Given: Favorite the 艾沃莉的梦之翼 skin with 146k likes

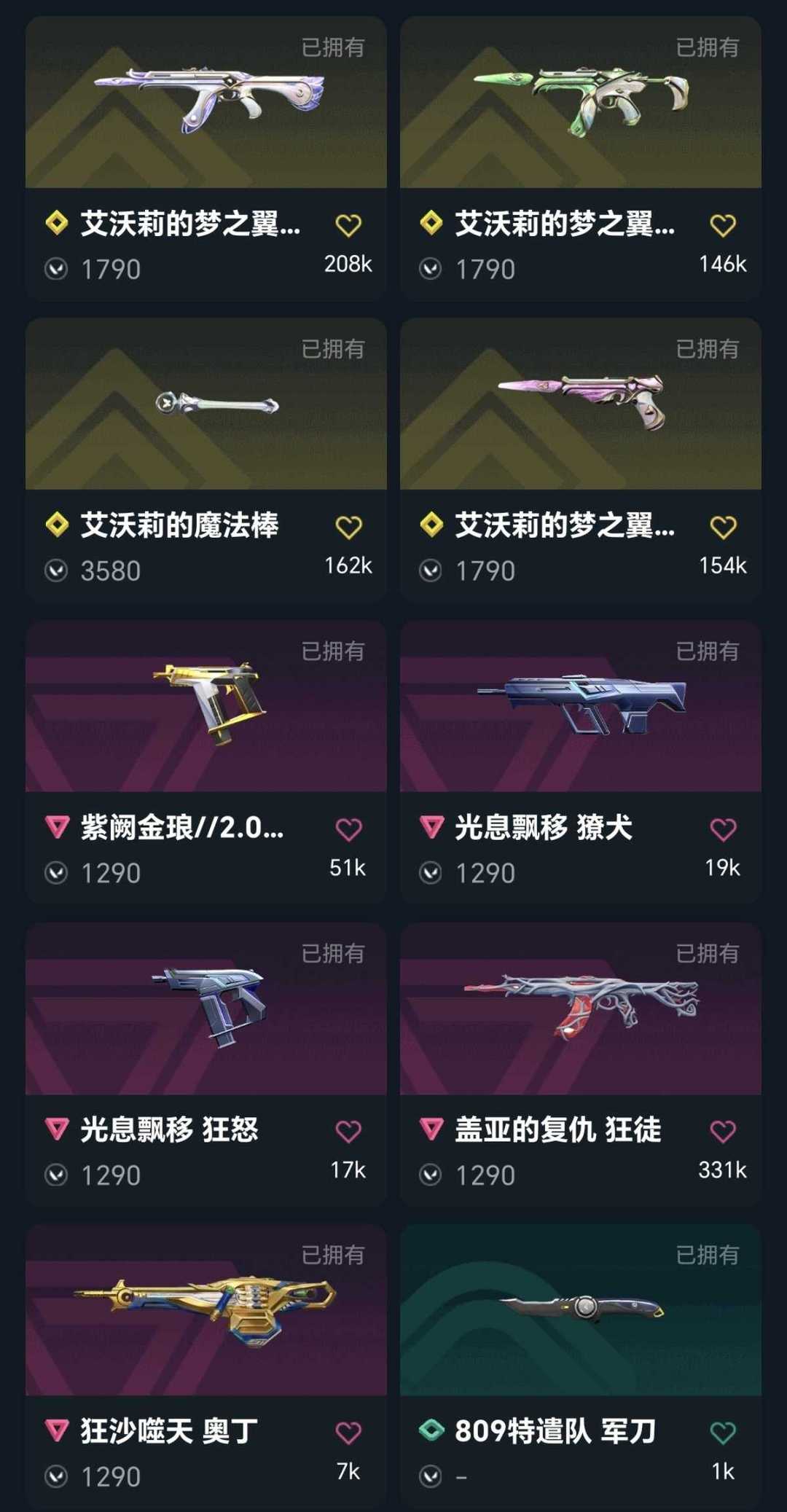Looking at the screenshot, I should (x=723, y=225).
